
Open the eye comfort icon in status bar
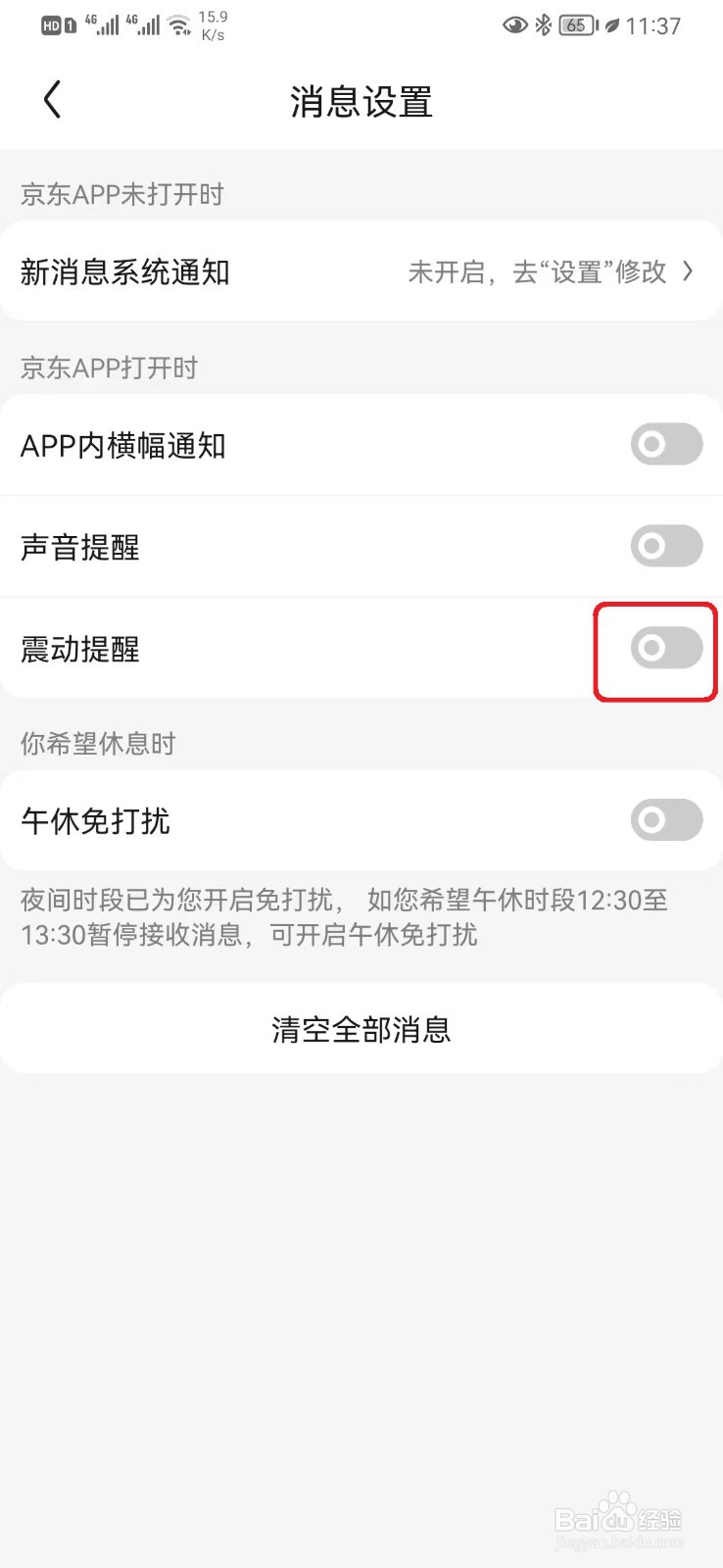point(513,25)
